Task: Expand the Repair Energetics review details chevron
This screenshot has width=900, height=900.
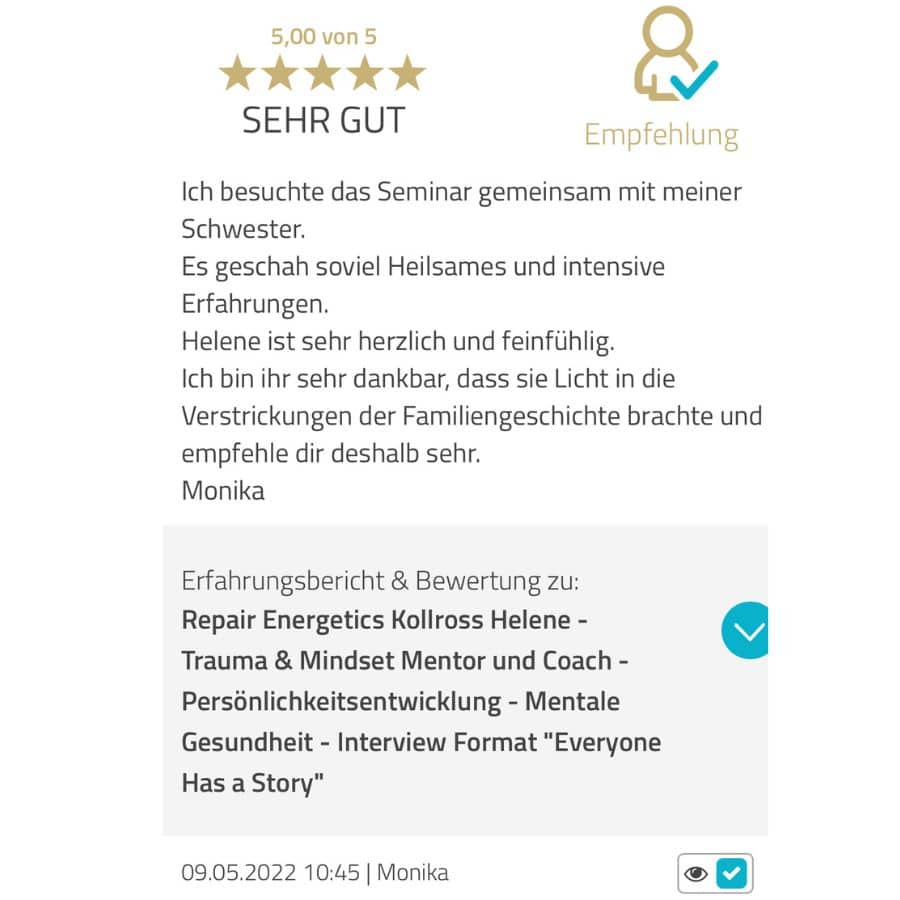Action: tap(747, 630)
